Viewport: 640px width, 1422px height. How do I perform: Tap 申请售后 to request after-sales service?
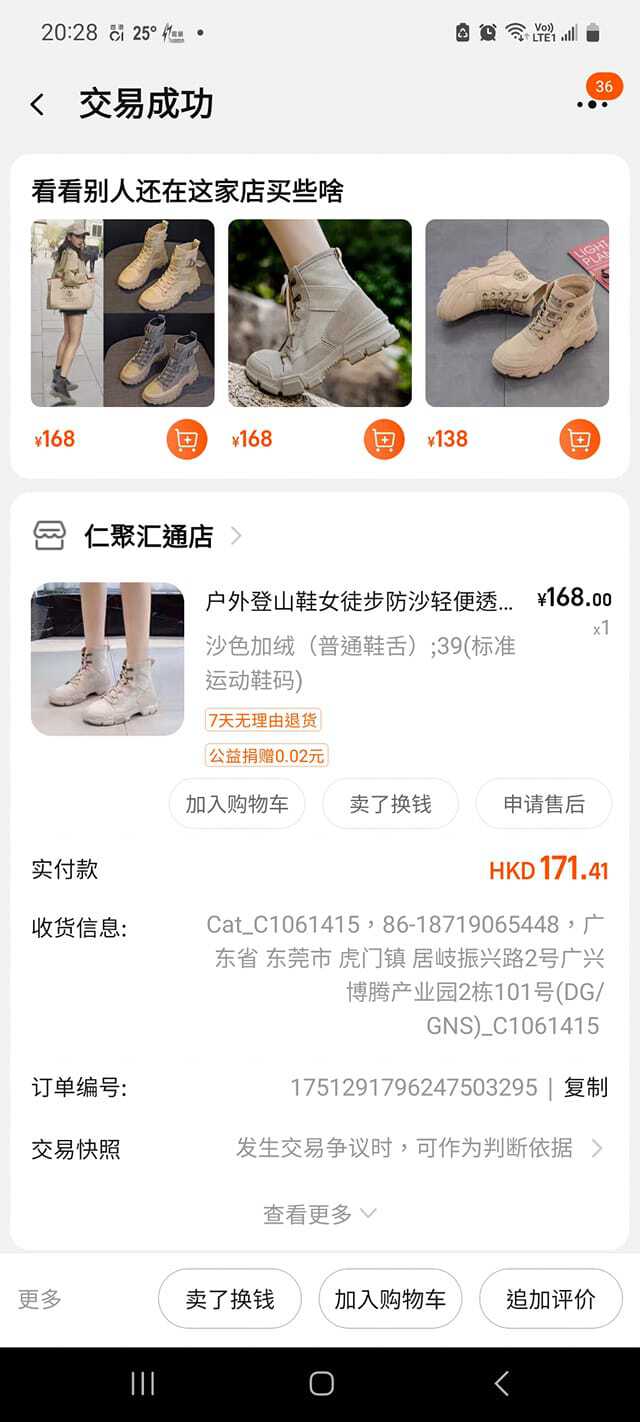tap(543, 804)
